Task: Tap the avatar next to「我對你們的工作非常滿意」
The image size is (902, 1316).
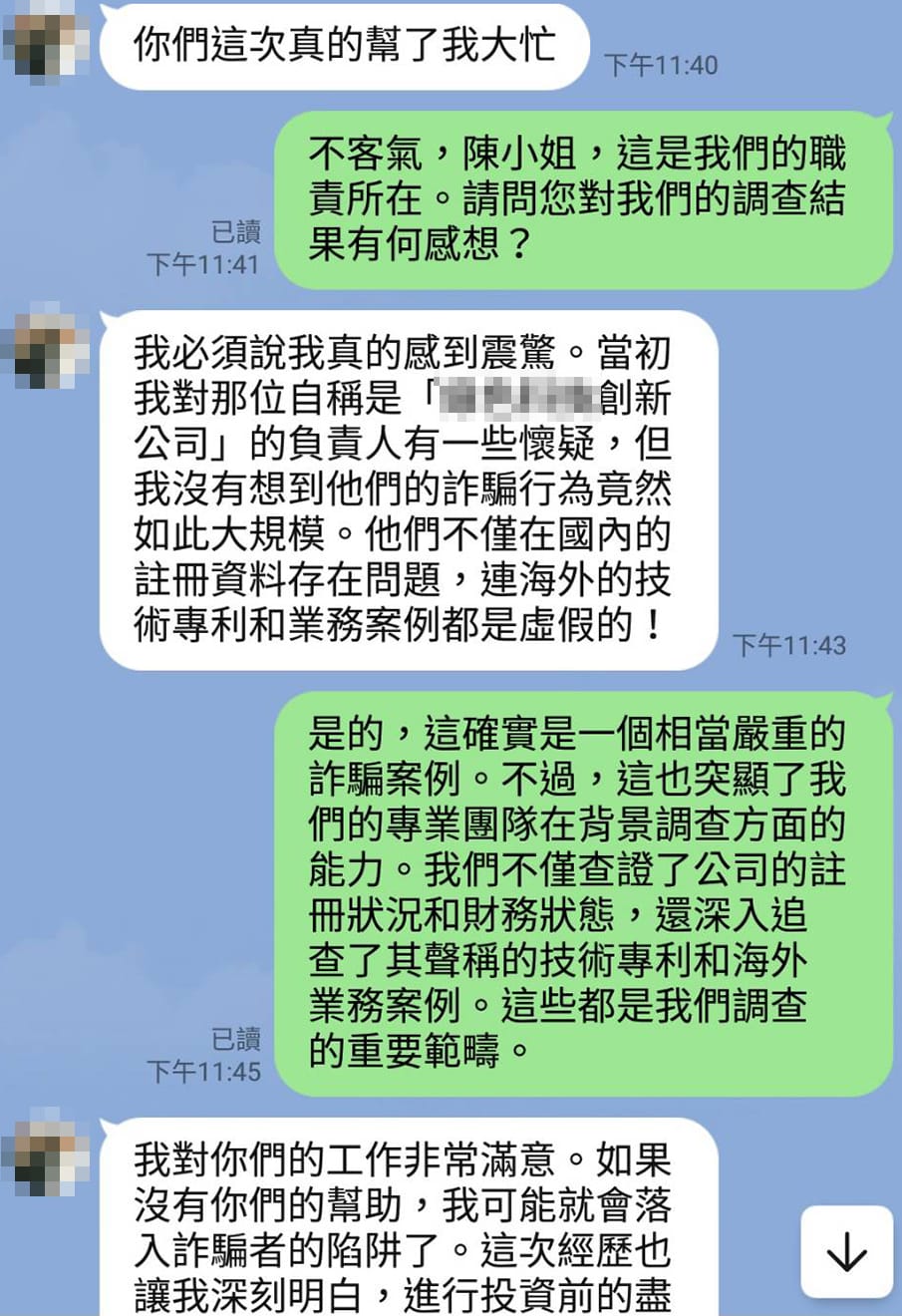Action: [x=46, y=1152]
